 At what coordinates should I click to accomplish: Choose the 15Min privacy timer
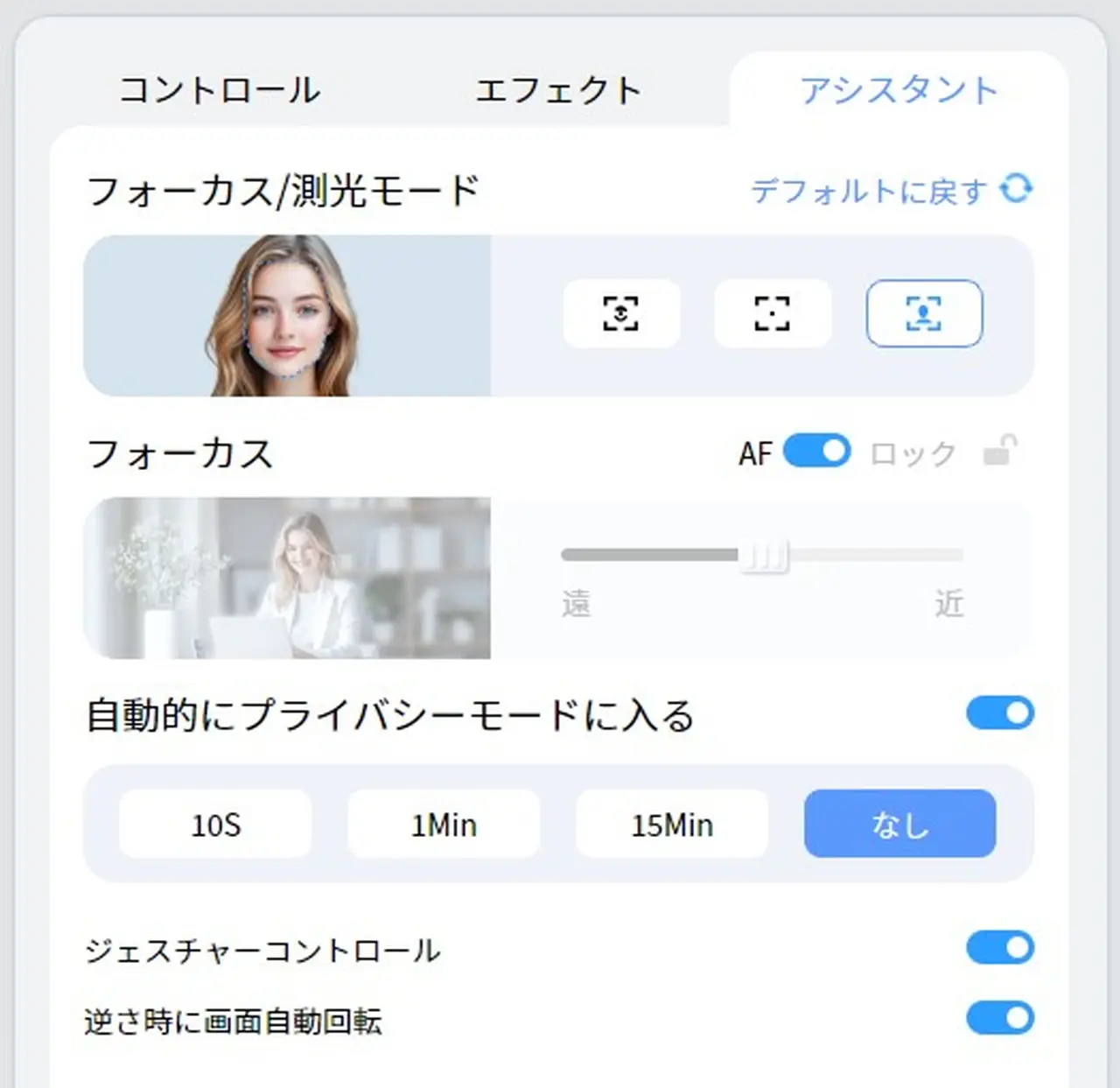672,825
